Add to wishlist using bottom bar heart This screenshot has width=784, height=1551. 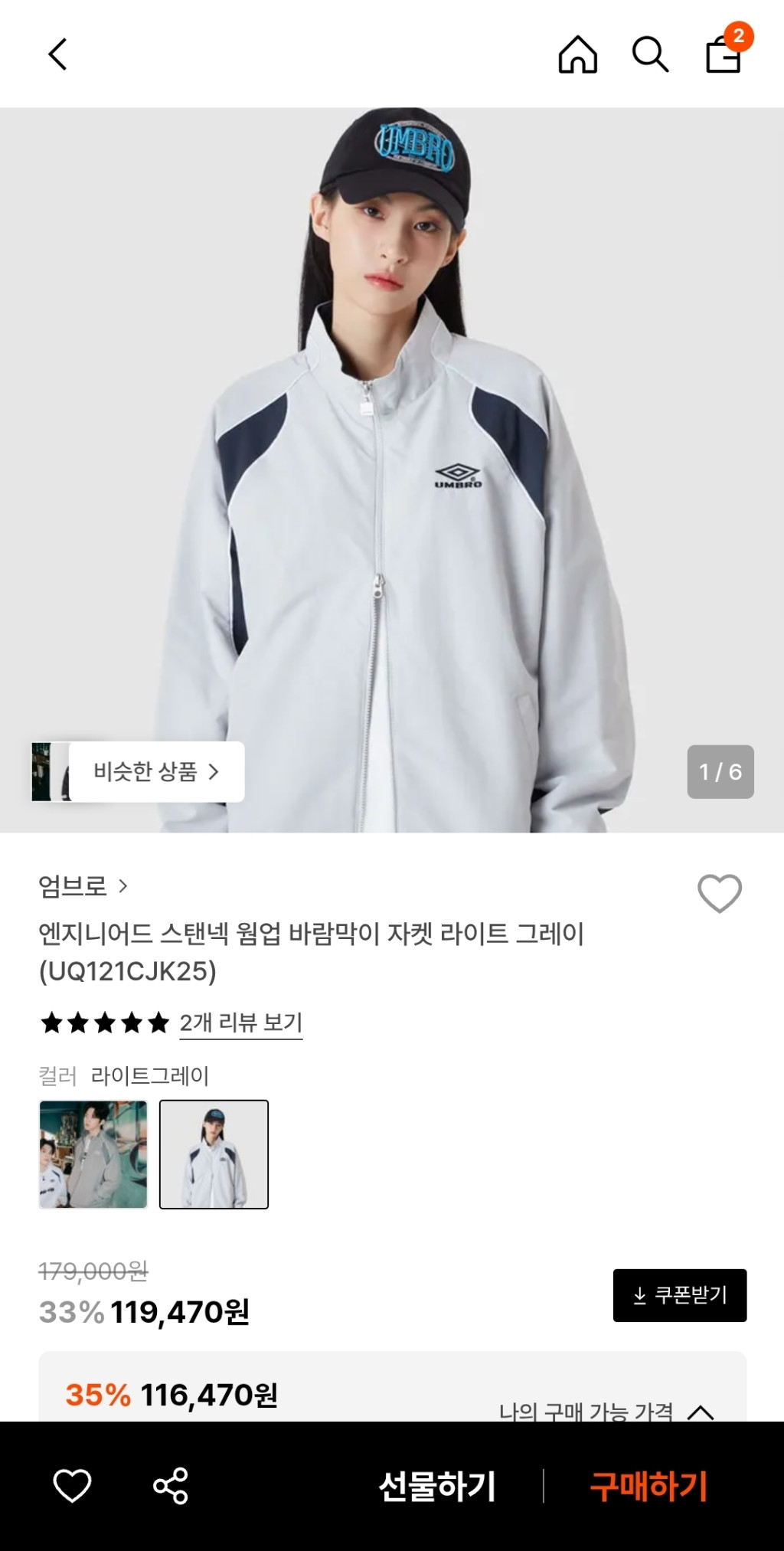click(72, 1486)
